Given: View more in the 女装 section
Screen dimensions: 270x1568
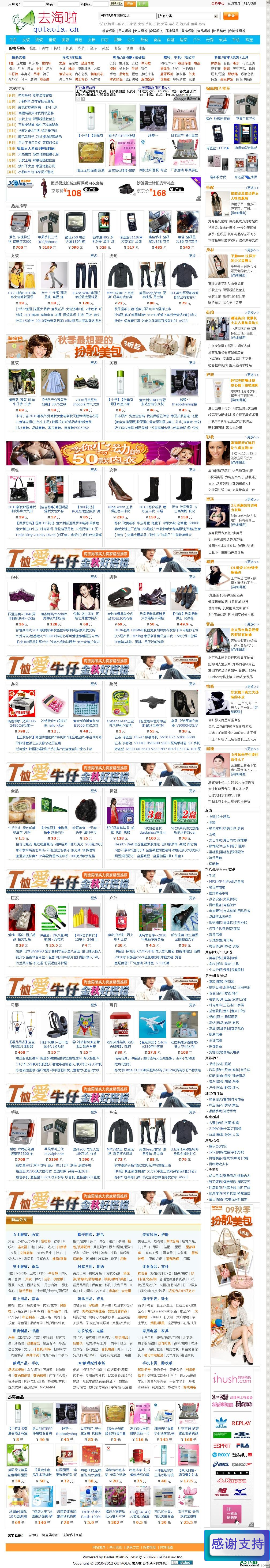Looking at the screenshot, I should [x=93, y=256].
